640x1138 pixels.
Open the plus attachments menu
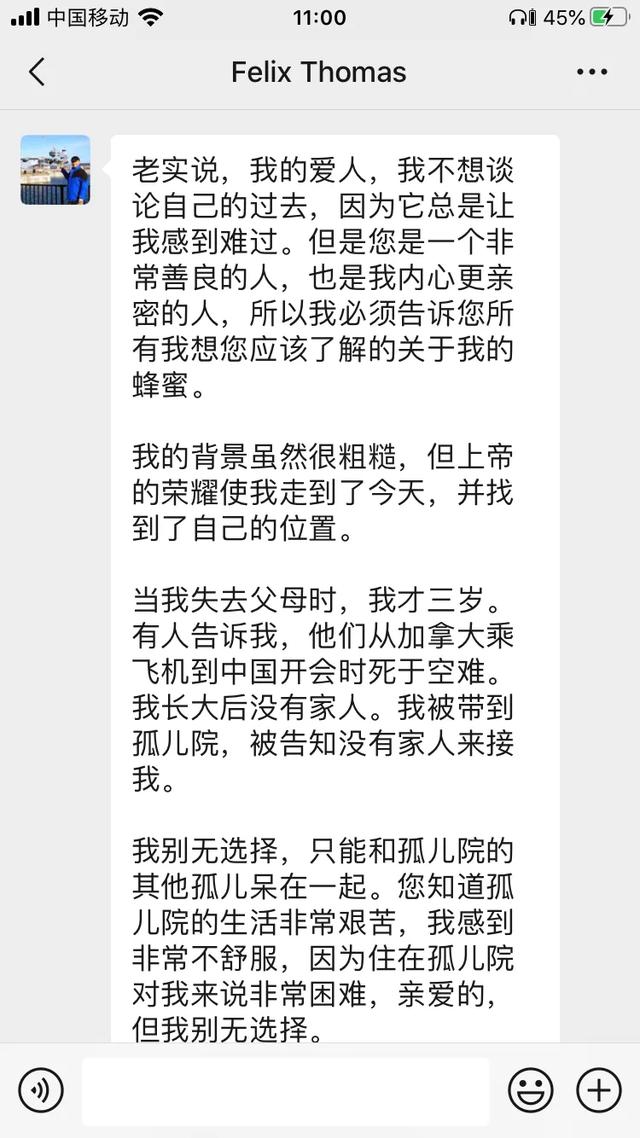(599, 1090)
